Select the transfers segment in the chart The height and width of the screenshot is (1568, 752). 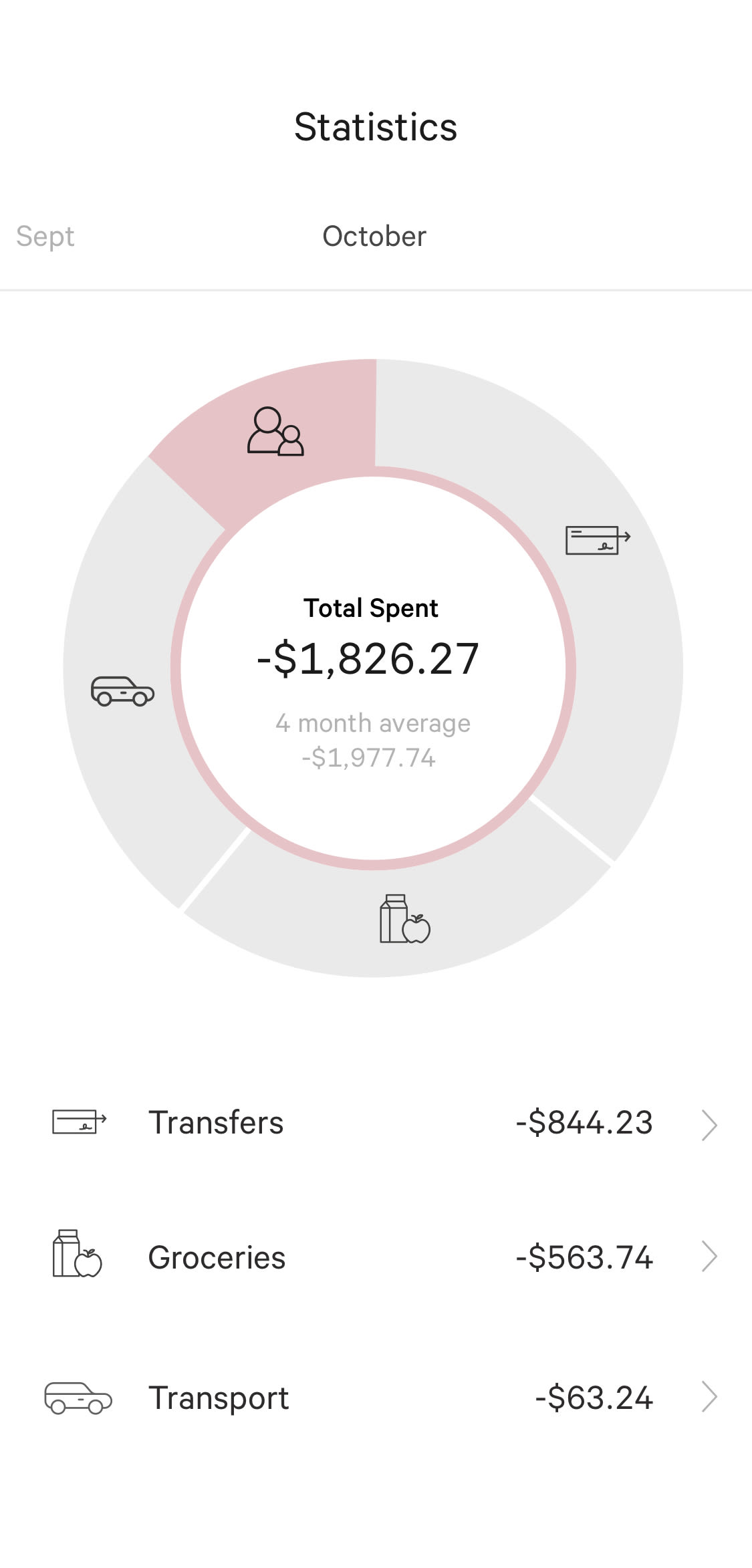(598, 540)
